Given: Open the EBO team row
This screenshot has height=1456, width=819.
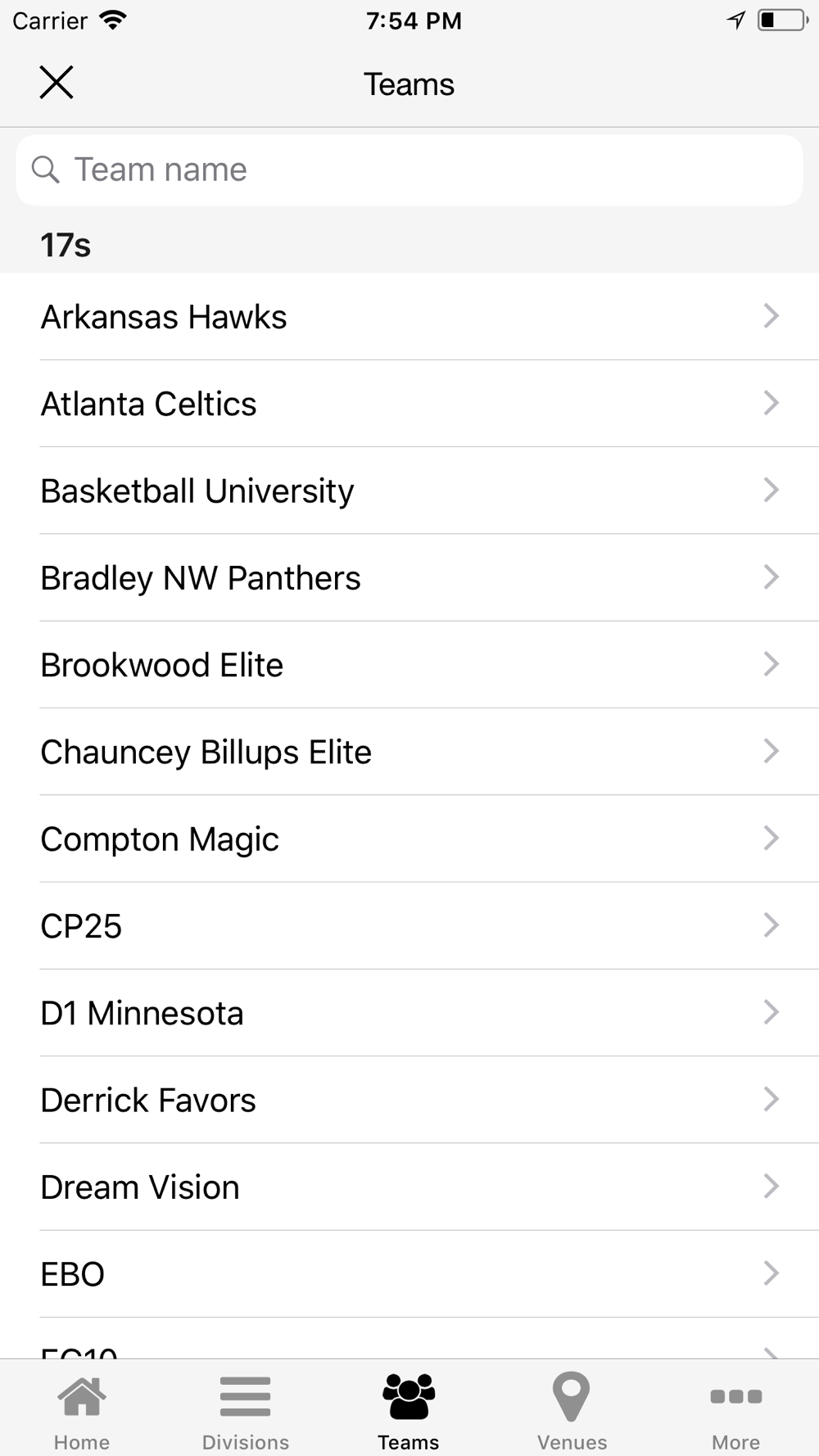Looking at the screenshot, I should pos(409,1273).
